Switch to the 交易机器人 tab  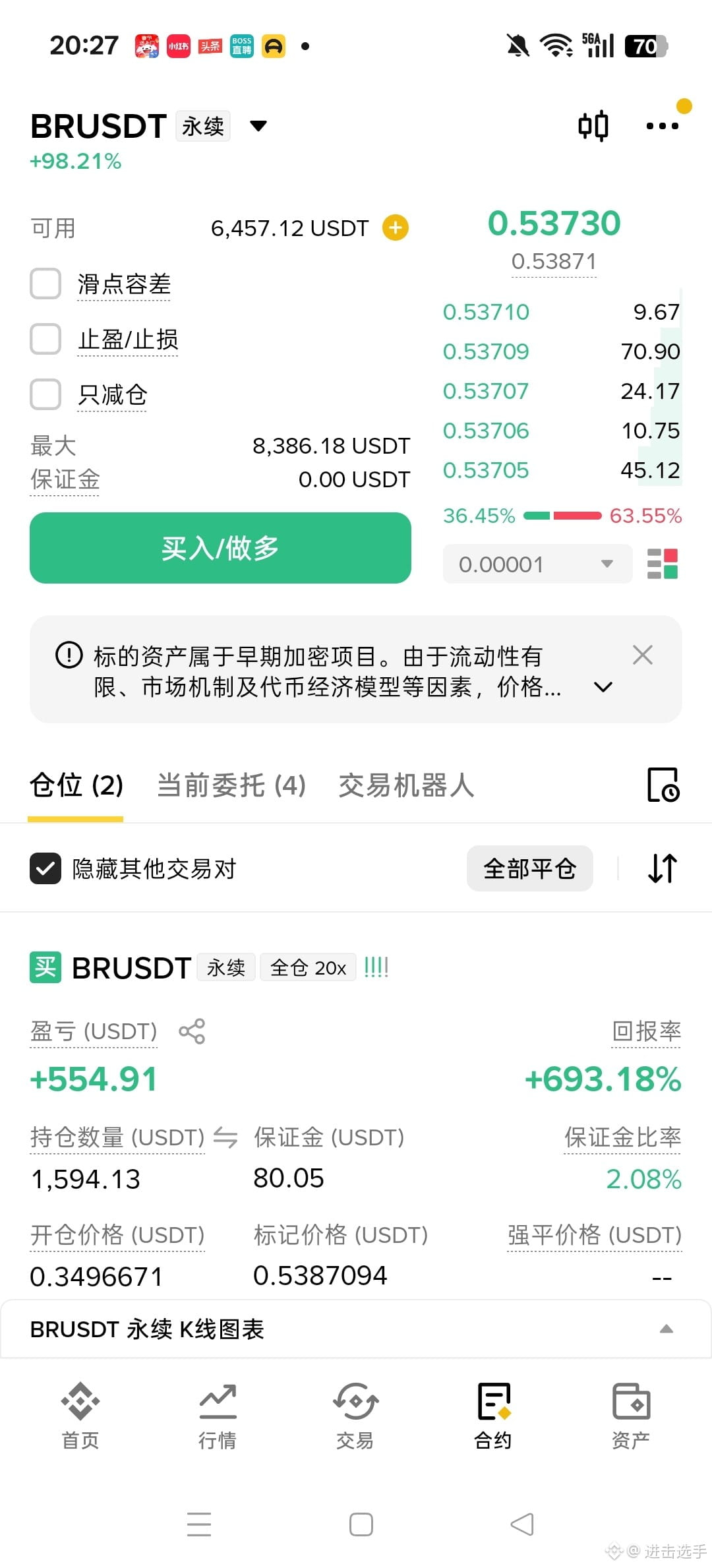click(x=406, y=785)
